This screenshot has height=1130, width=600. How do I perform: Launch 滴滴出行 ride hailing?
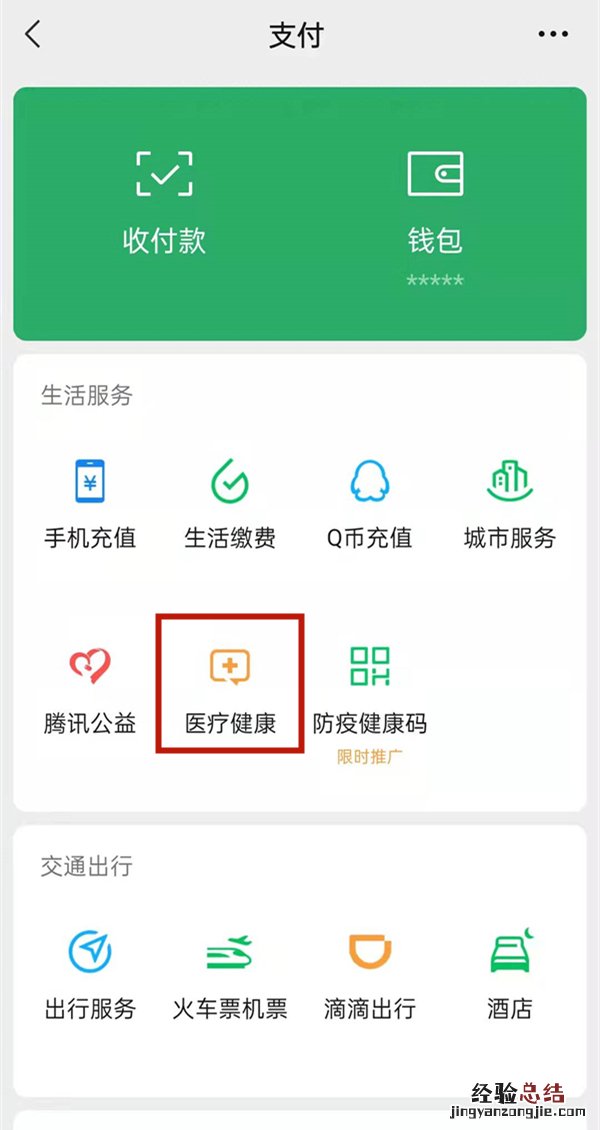[370, 975]
